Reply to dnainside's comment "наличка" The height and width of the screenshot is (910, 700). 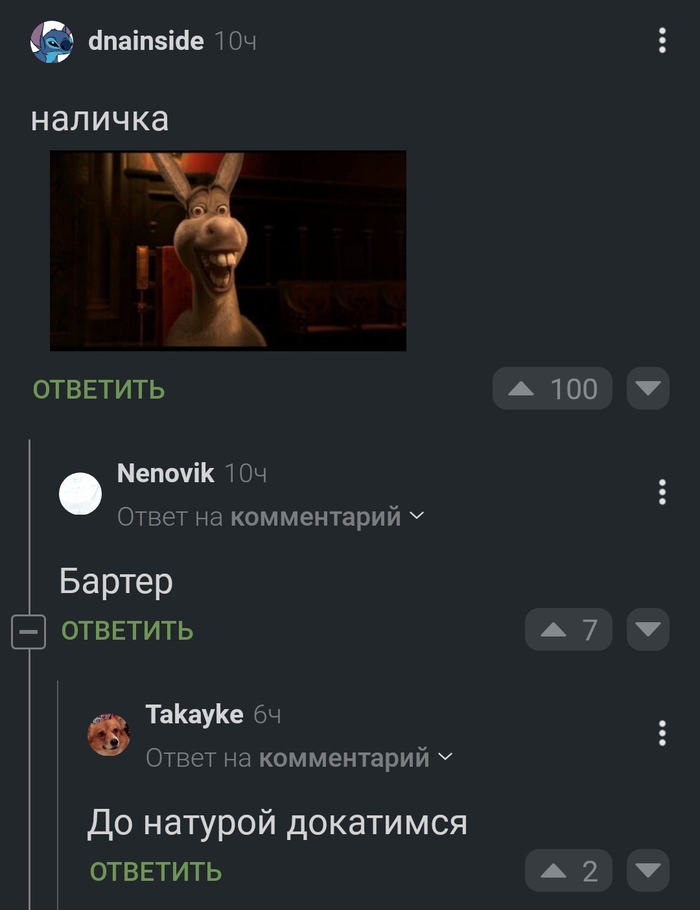coord(99,389)
